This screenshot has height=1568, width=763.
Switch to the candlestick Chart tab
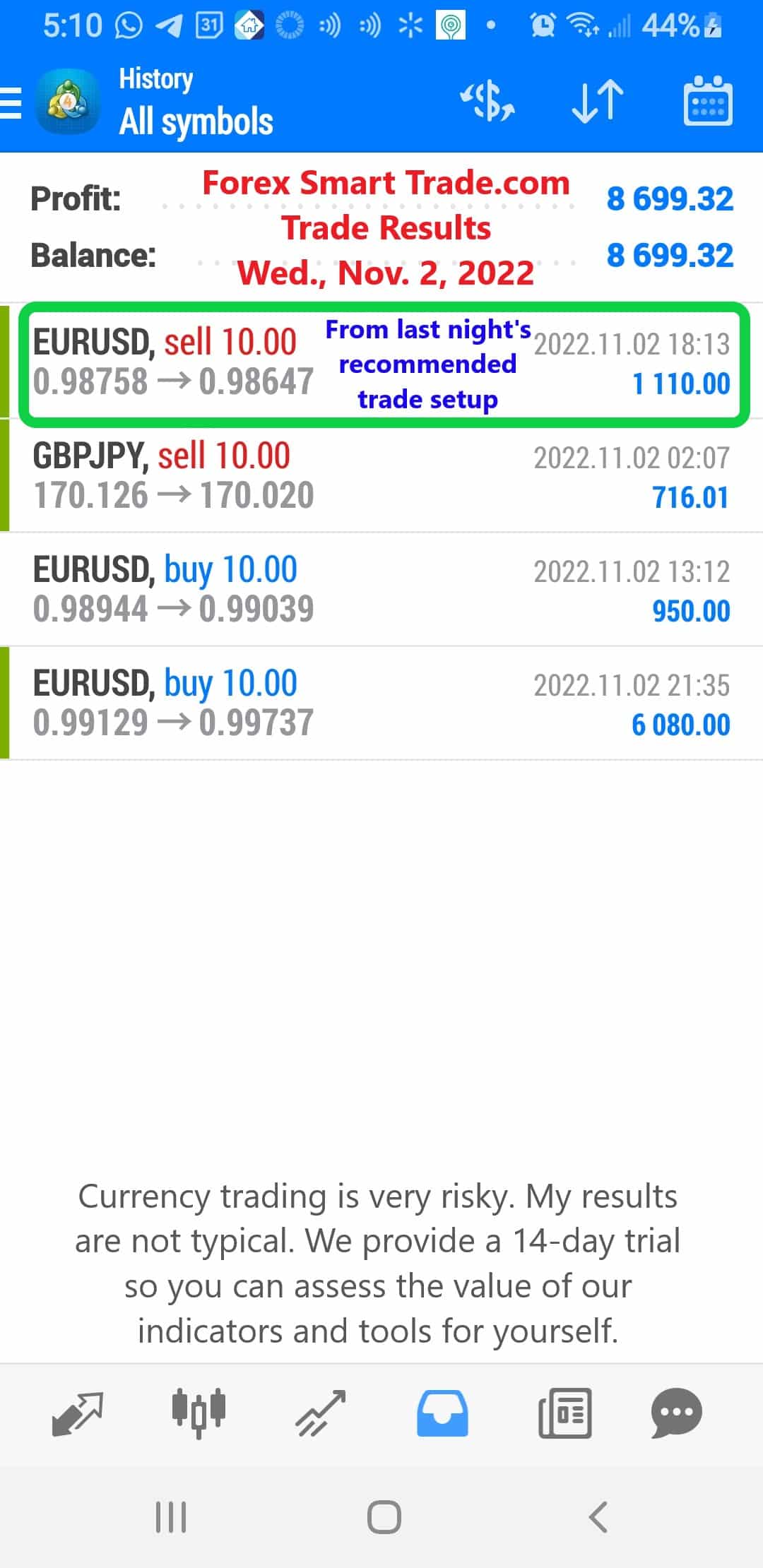tap(199, 1413)
